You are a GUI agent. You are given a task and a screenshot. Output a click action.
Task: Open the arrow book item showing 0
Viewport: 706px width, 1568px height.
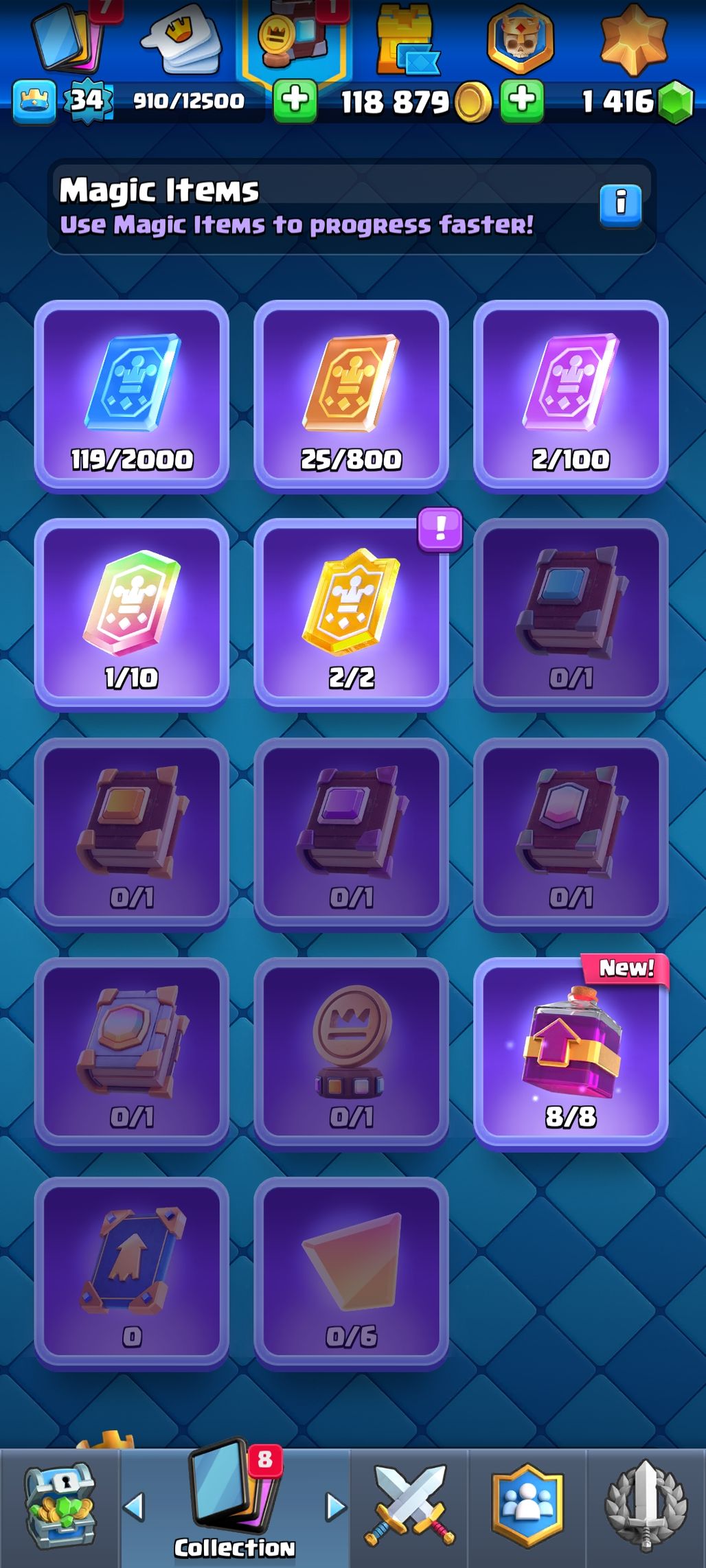tap(131, 1271)
